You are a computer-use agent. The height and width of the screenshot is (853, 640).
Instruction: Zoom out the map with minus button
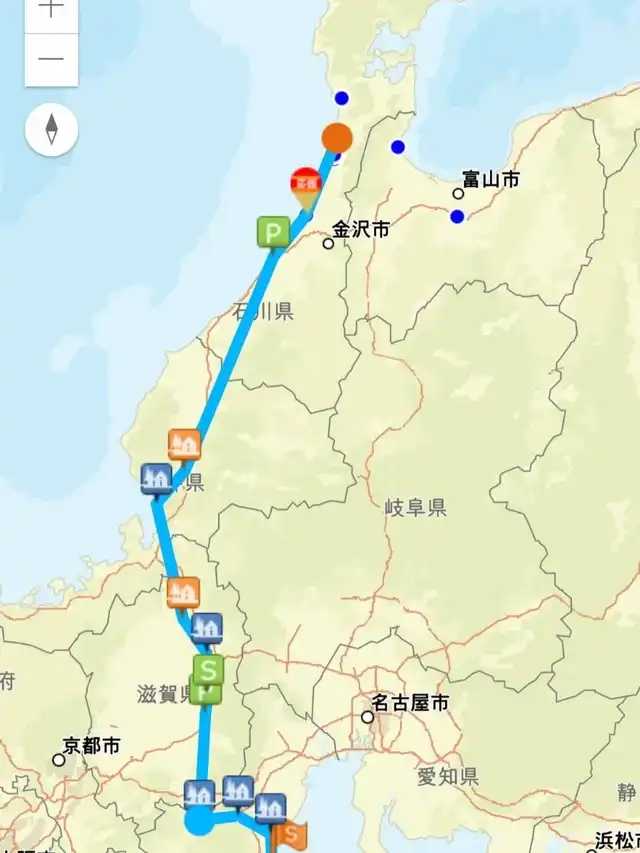tap(51, 59)
